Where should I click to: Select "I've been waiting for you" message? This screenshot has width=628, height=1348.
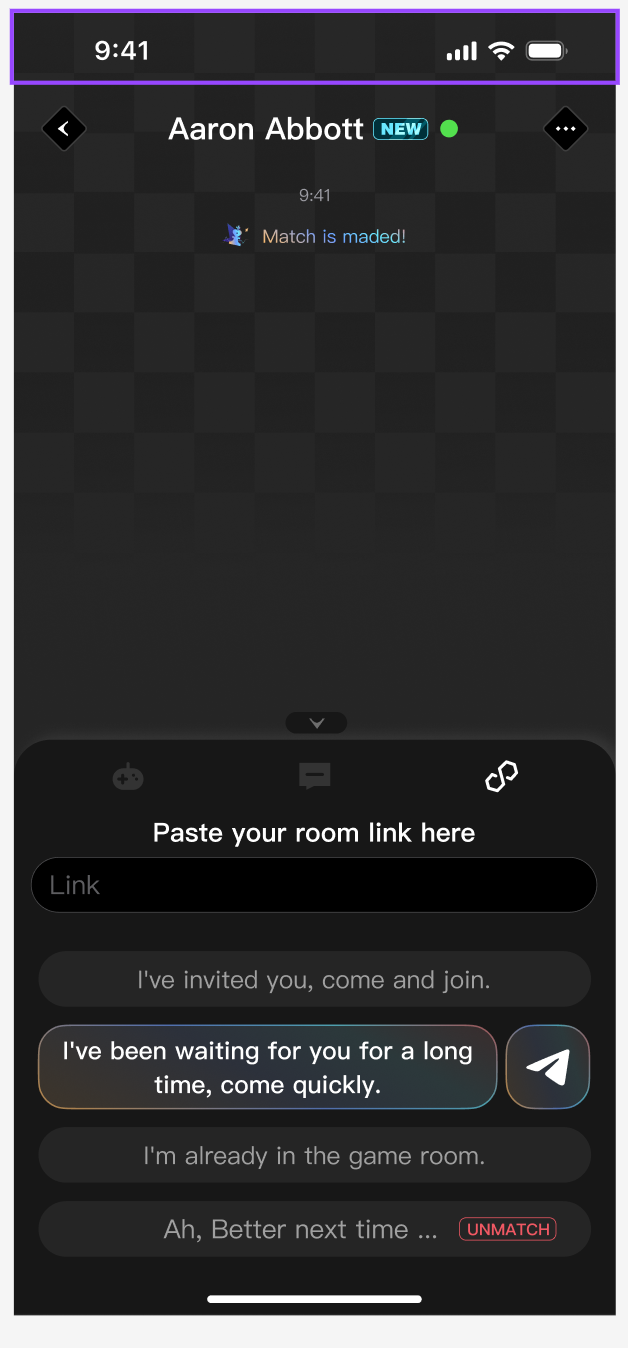267,1067
